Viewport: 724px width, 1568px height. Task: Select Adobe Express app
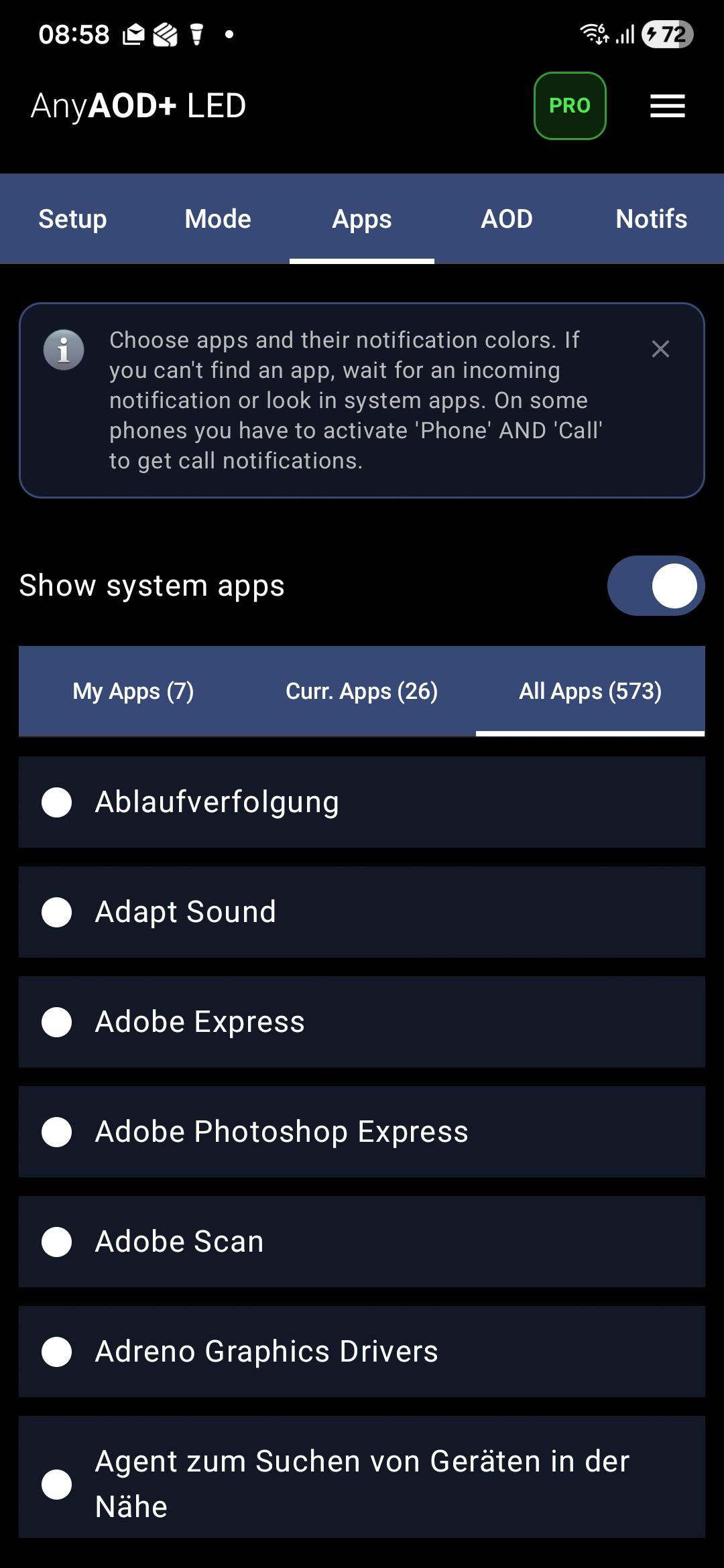[x=362, y=1022]
